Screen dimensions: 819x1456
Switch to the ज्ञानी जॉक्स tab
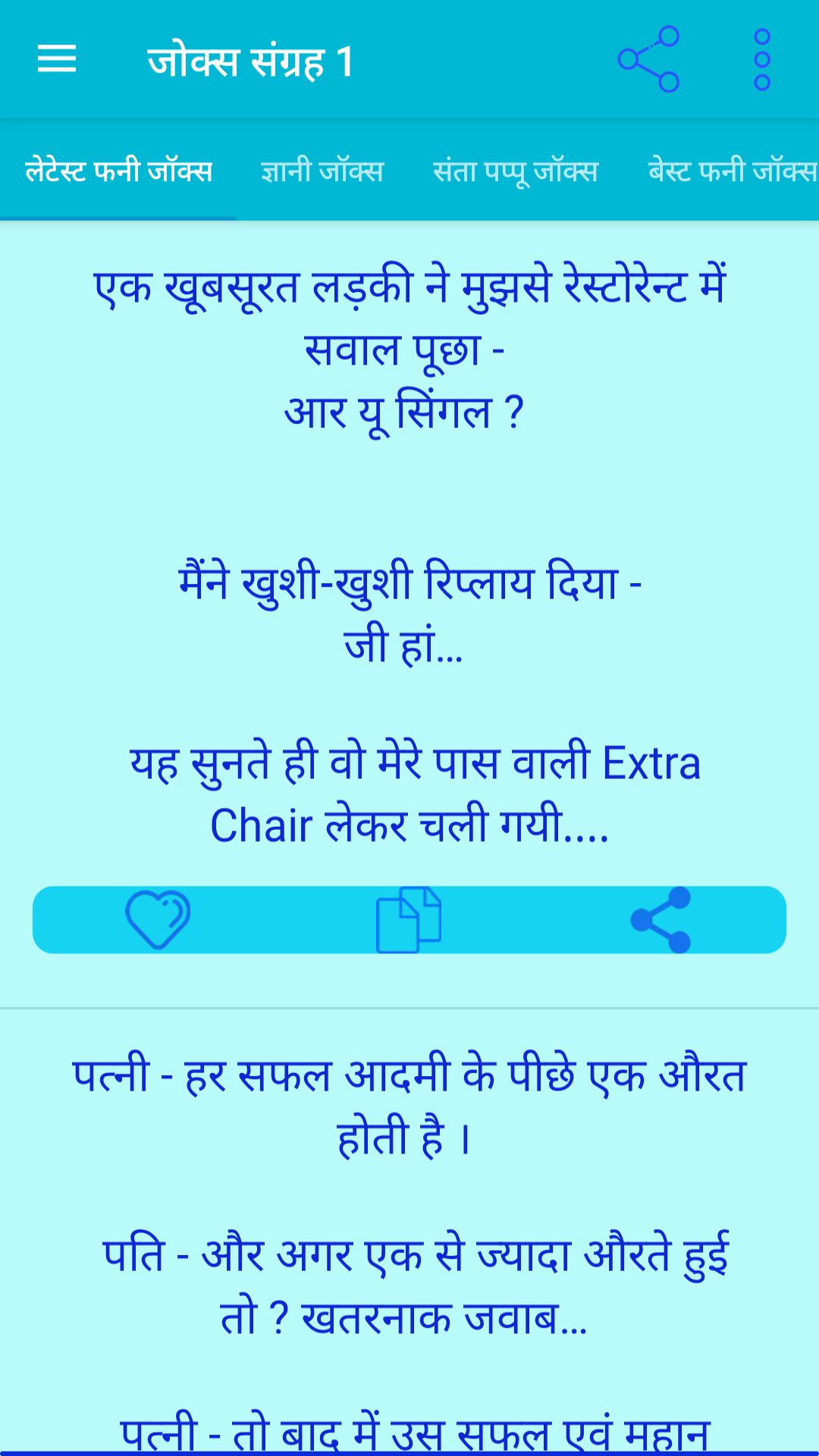[x=322, y=171]
